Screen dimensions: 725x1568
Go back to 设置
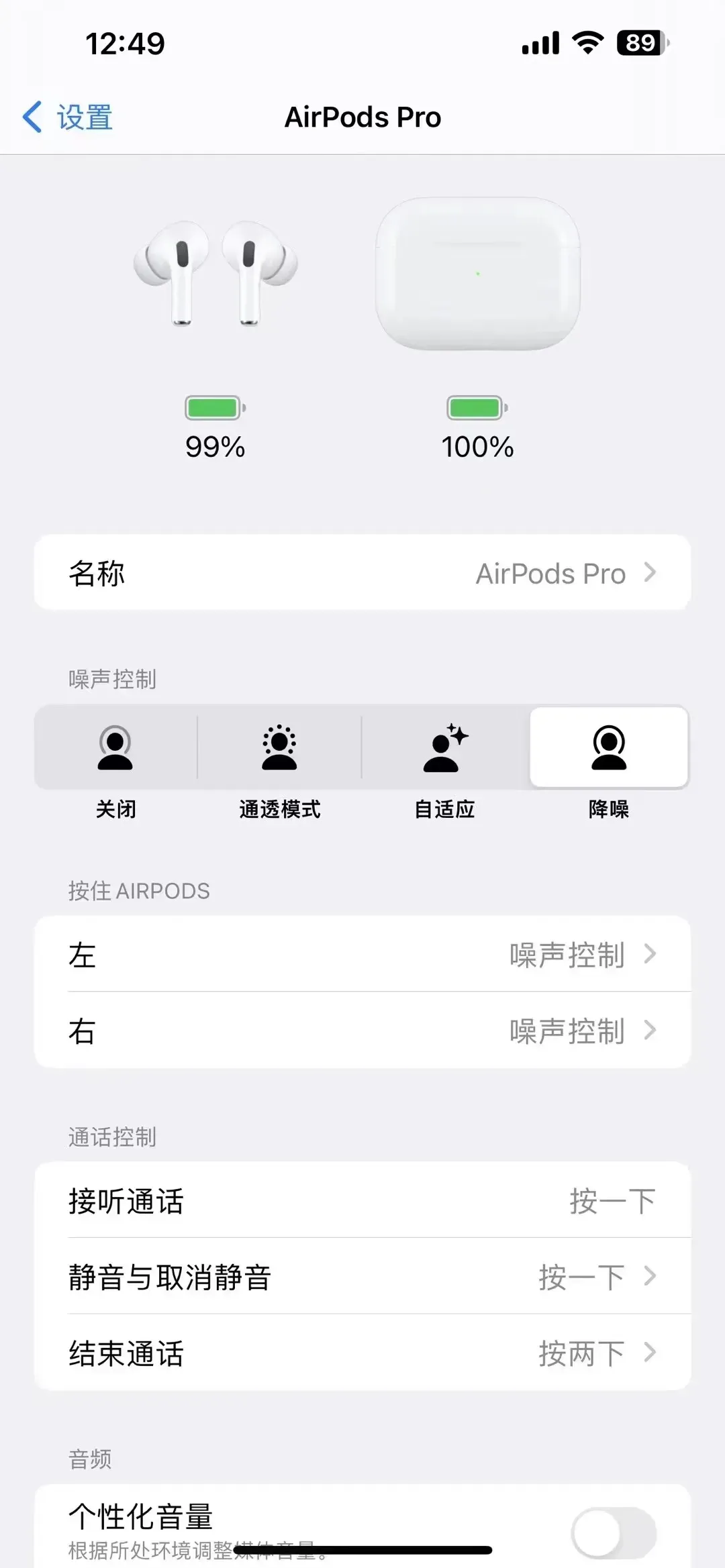pos(67,117)
